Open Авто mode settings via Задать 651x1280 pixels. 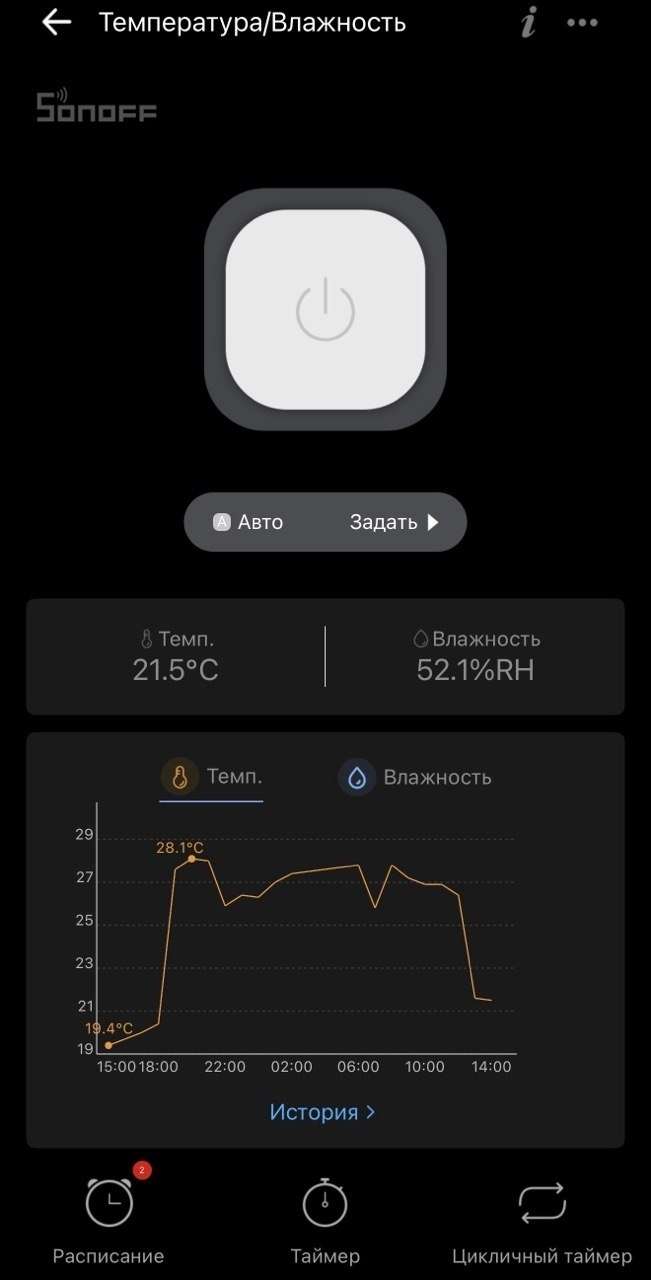click(x=394, y=522)
